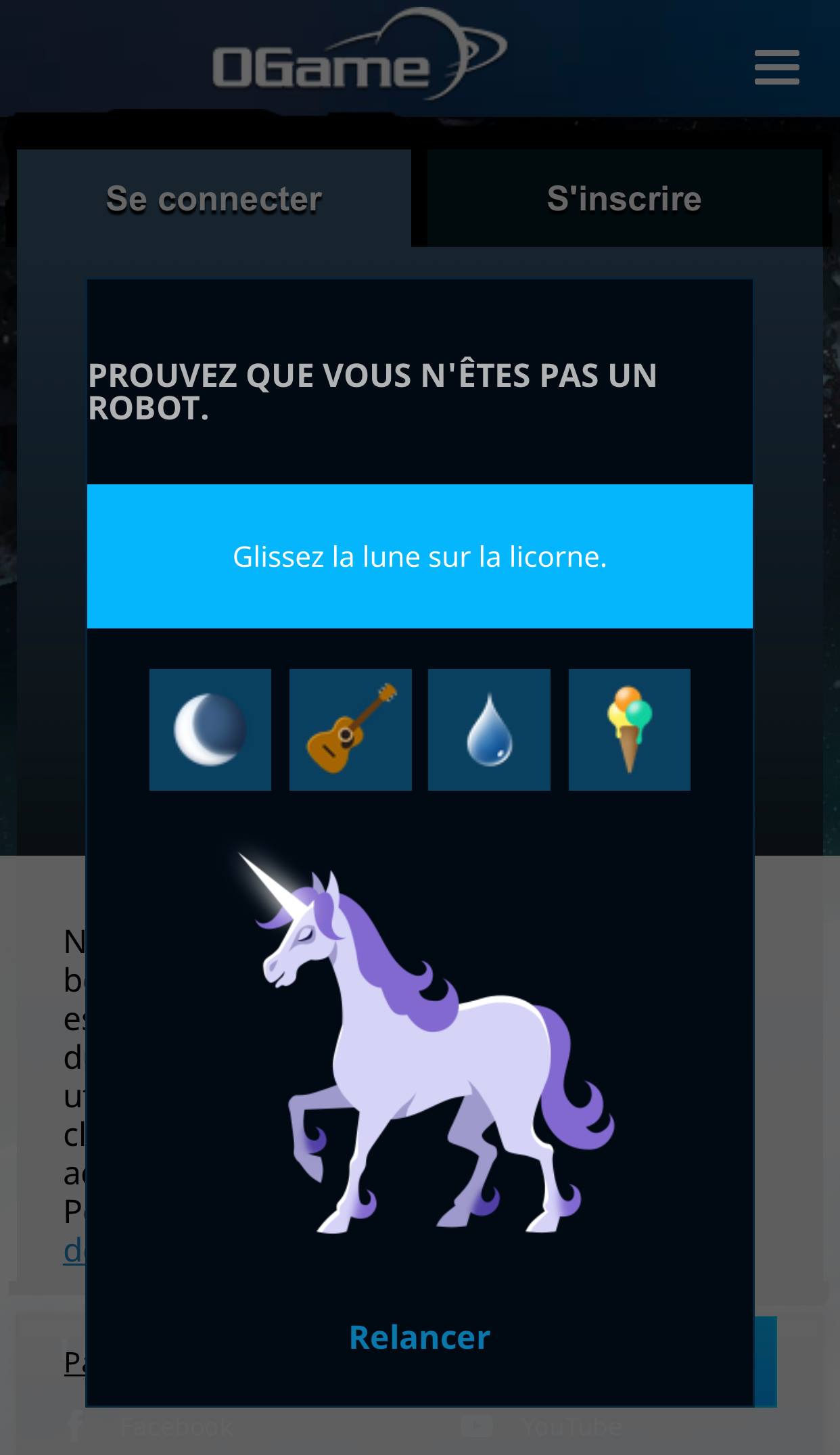The image size is (840, 1455).
Task: Switch to the S'inscrire tab
Action: pos(624,198)
